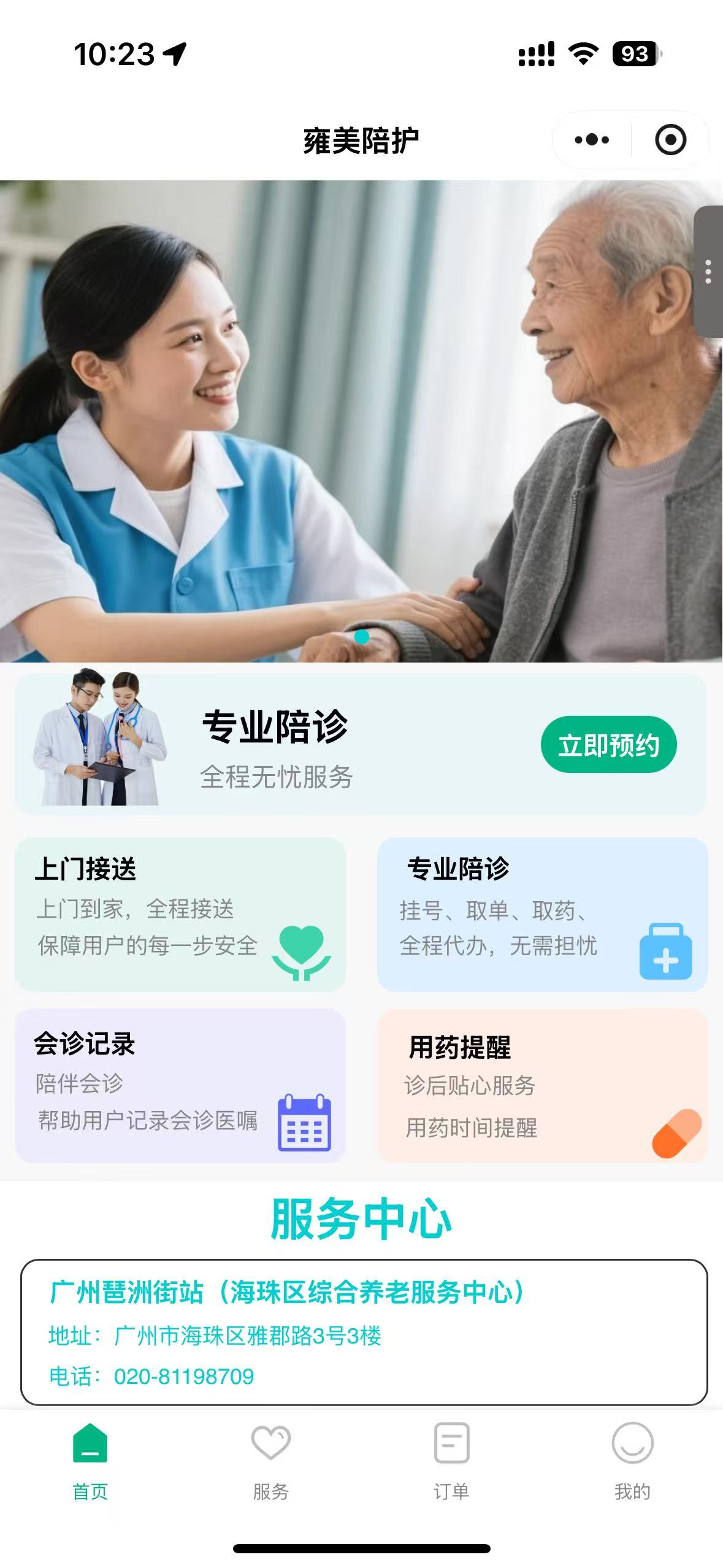The width and height of the screenshot is (723, 1568).
Task: Open the blue 专业陪诊 card with 挂号、取单、取药
Action: (542, 914)
